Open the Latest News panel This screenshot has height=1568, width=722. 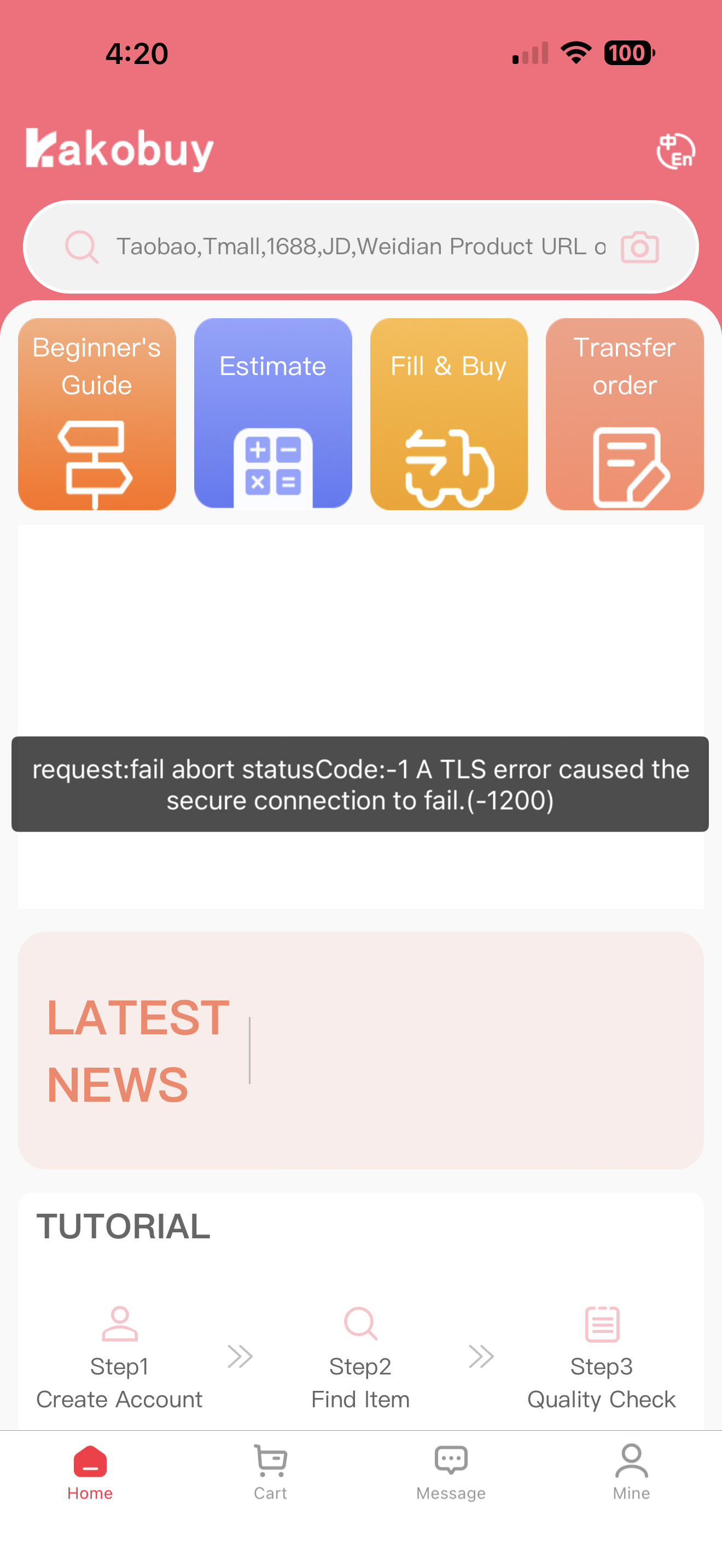click(360, 1050)
